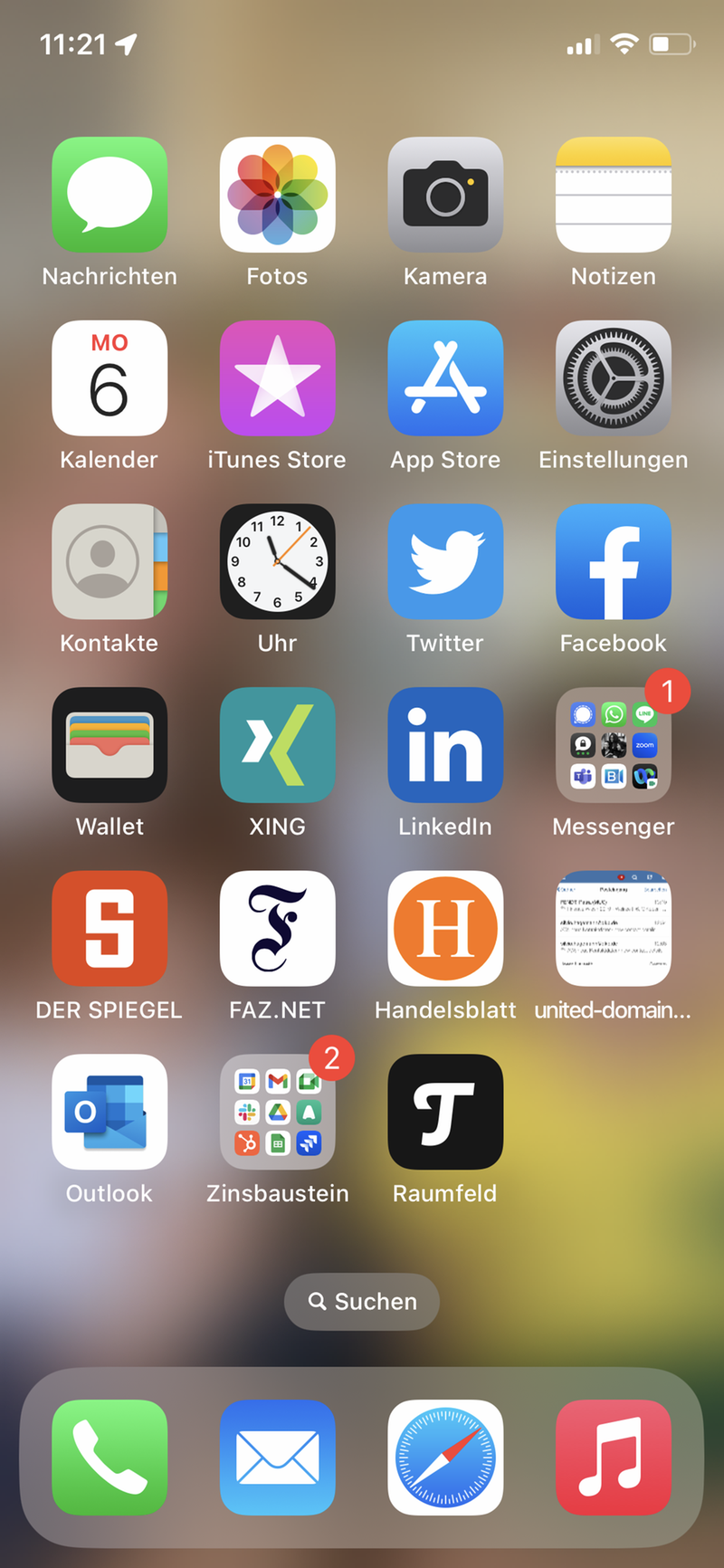
Task: Launch the Fotos app
Action: coord(278,195)
